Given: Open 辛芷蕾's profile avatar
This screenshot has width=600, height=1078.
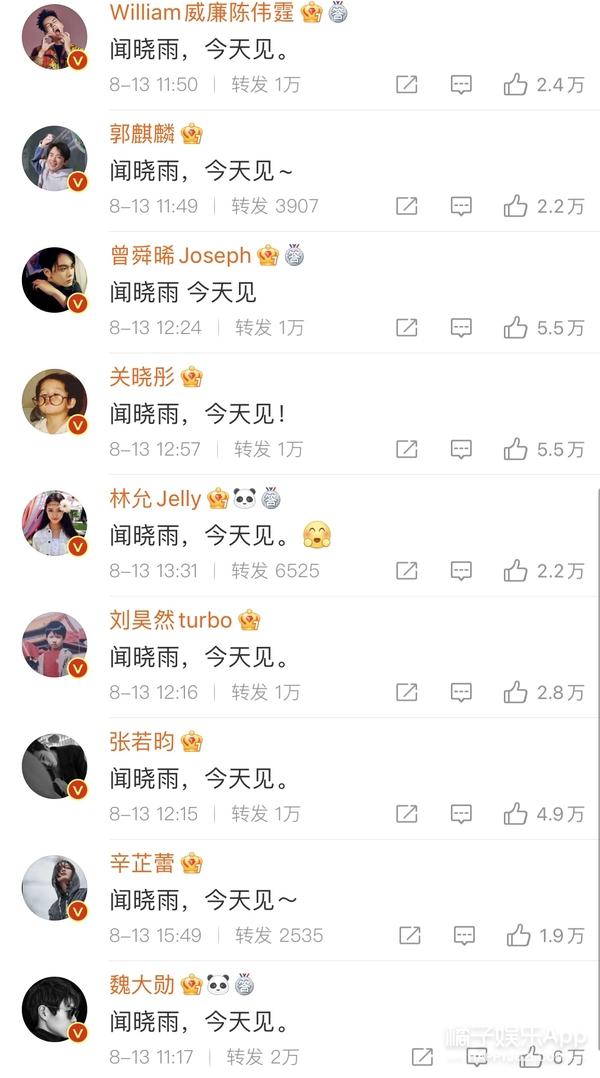Looking at the screenshot, I should click(x=55, y=888).
